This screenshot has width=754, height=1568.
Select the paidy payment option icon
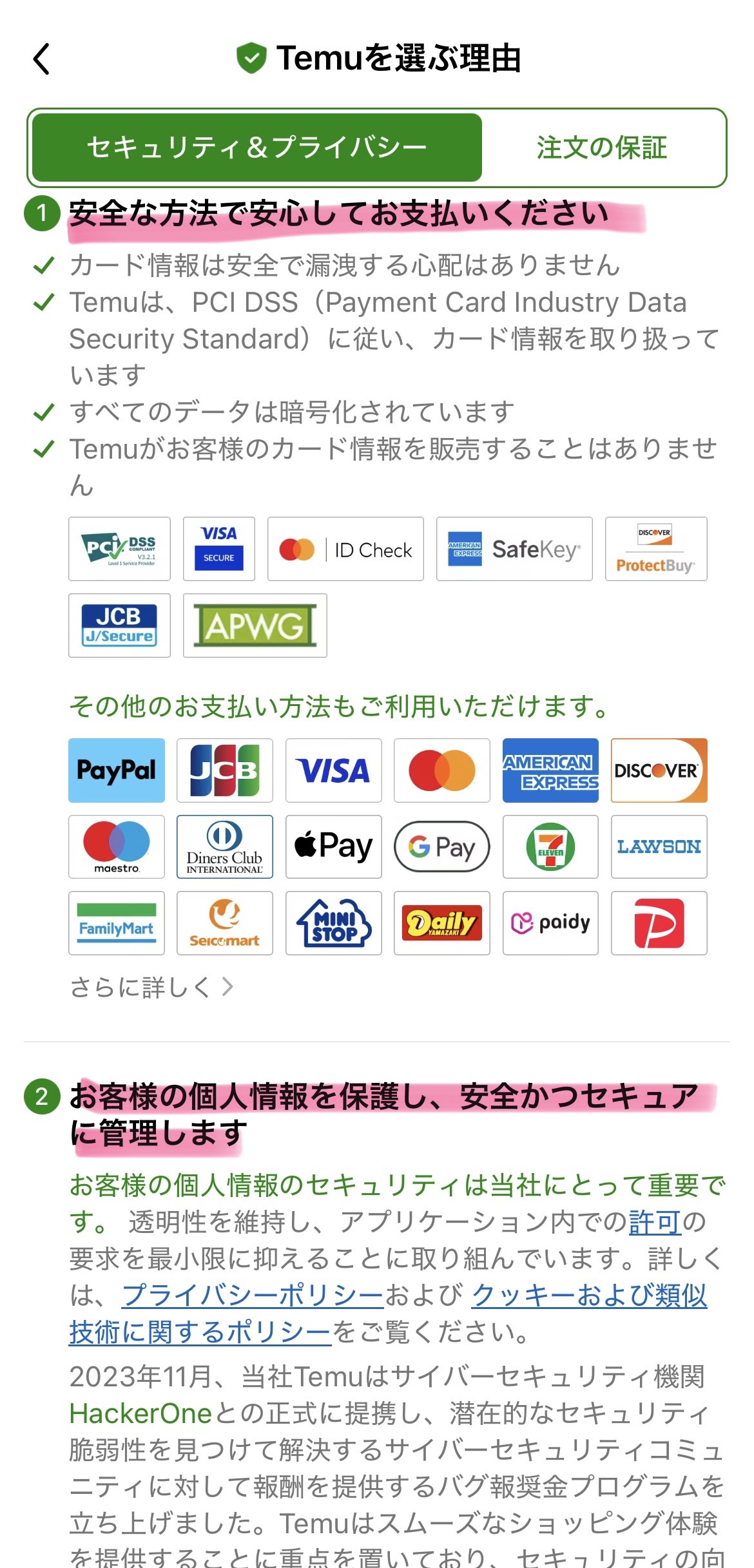pyautogui.click(x=550, y=923)
